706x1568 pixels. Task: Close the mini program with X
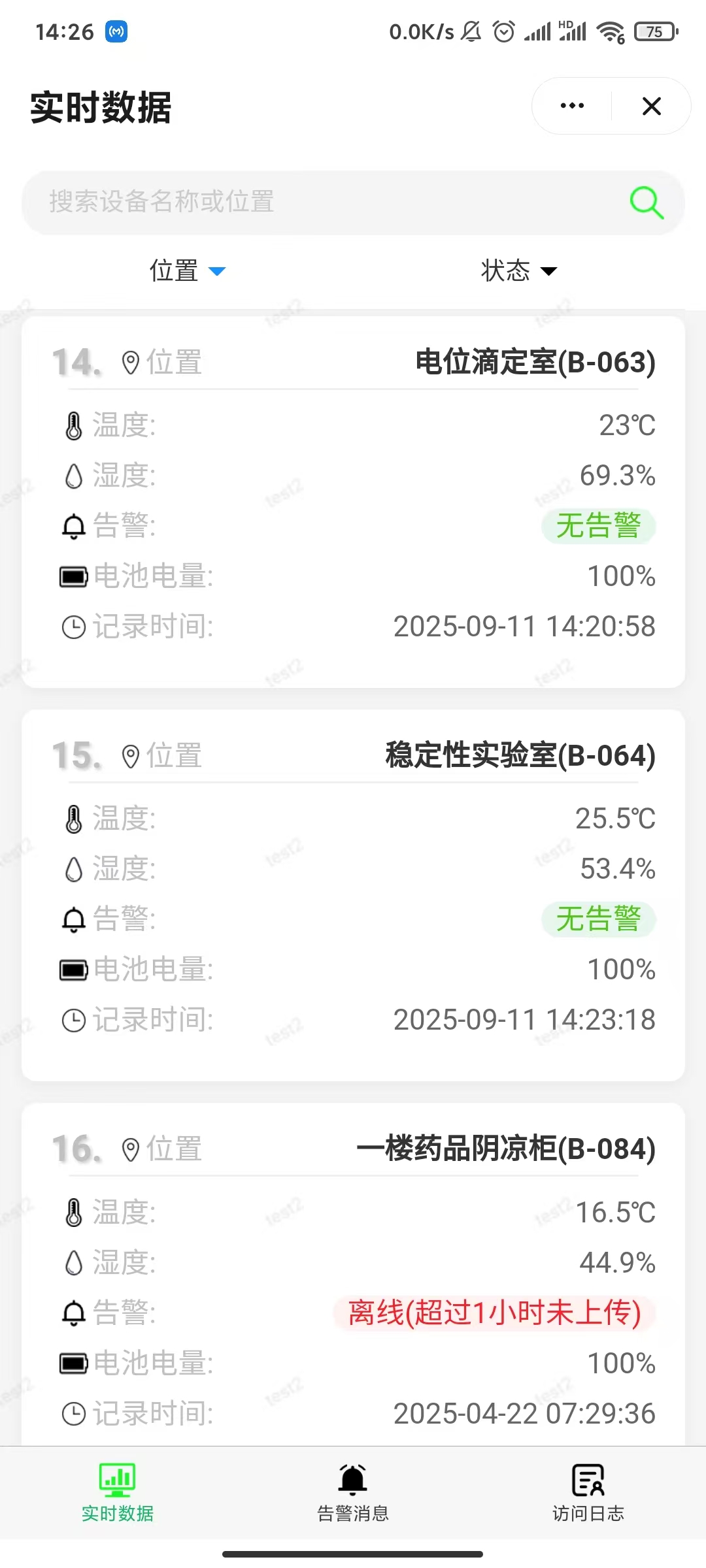pyautogui.click(x=652, y=106)
